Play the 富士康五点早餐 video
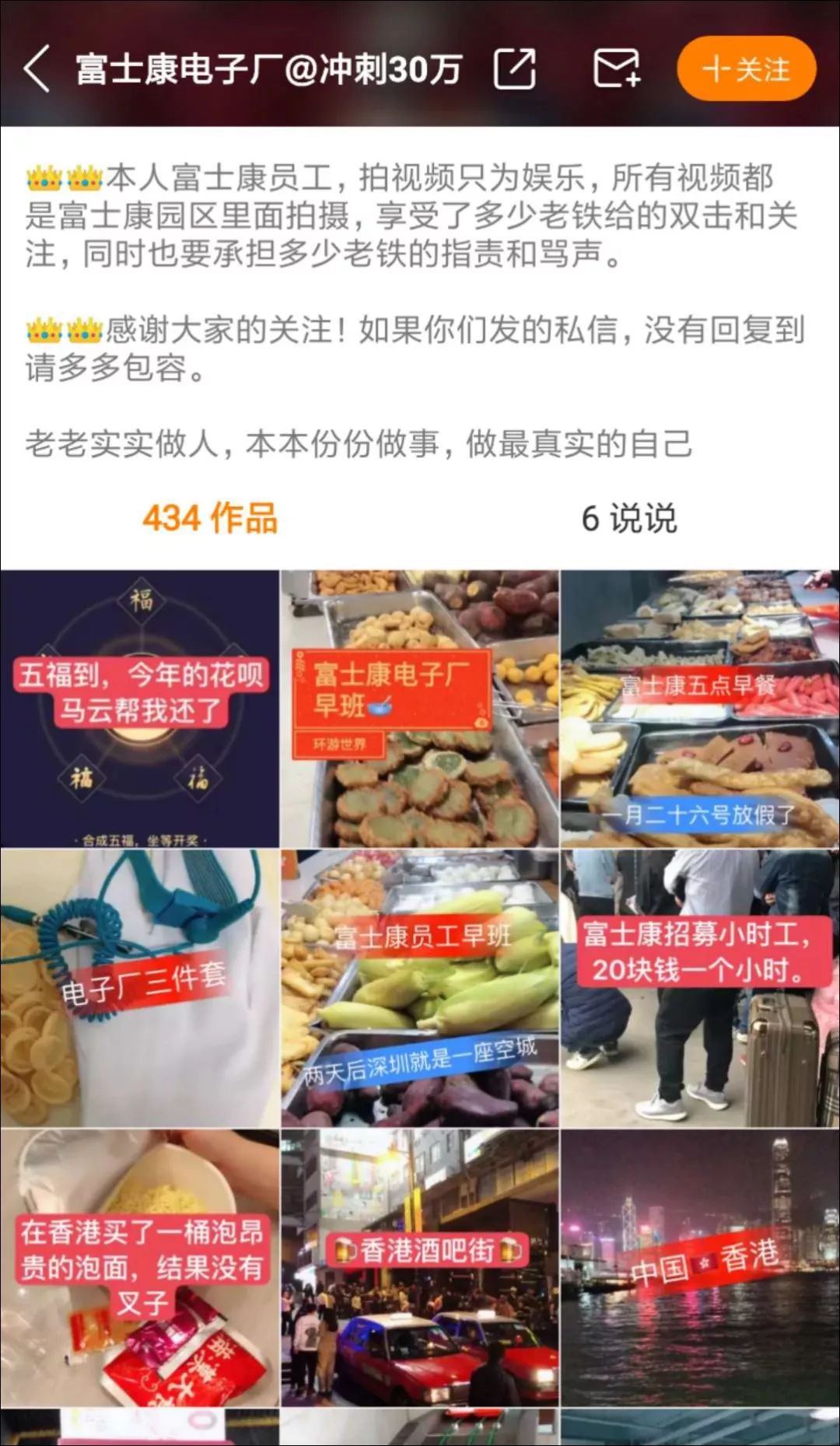Image resolution: width=840 pixels, height=1446 pixels. (699, 709)
